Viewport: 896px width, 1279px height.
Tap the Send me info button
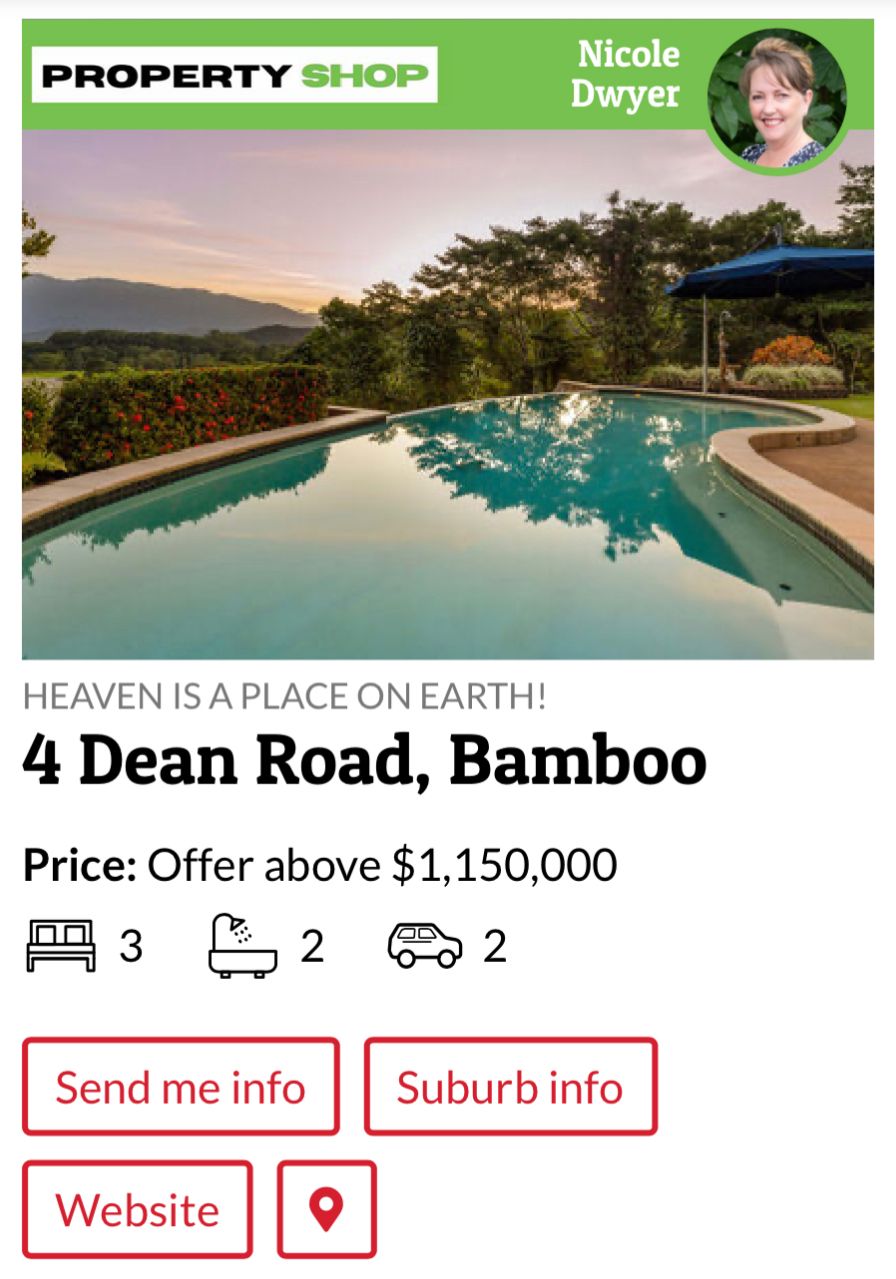tap(181, 1086)
